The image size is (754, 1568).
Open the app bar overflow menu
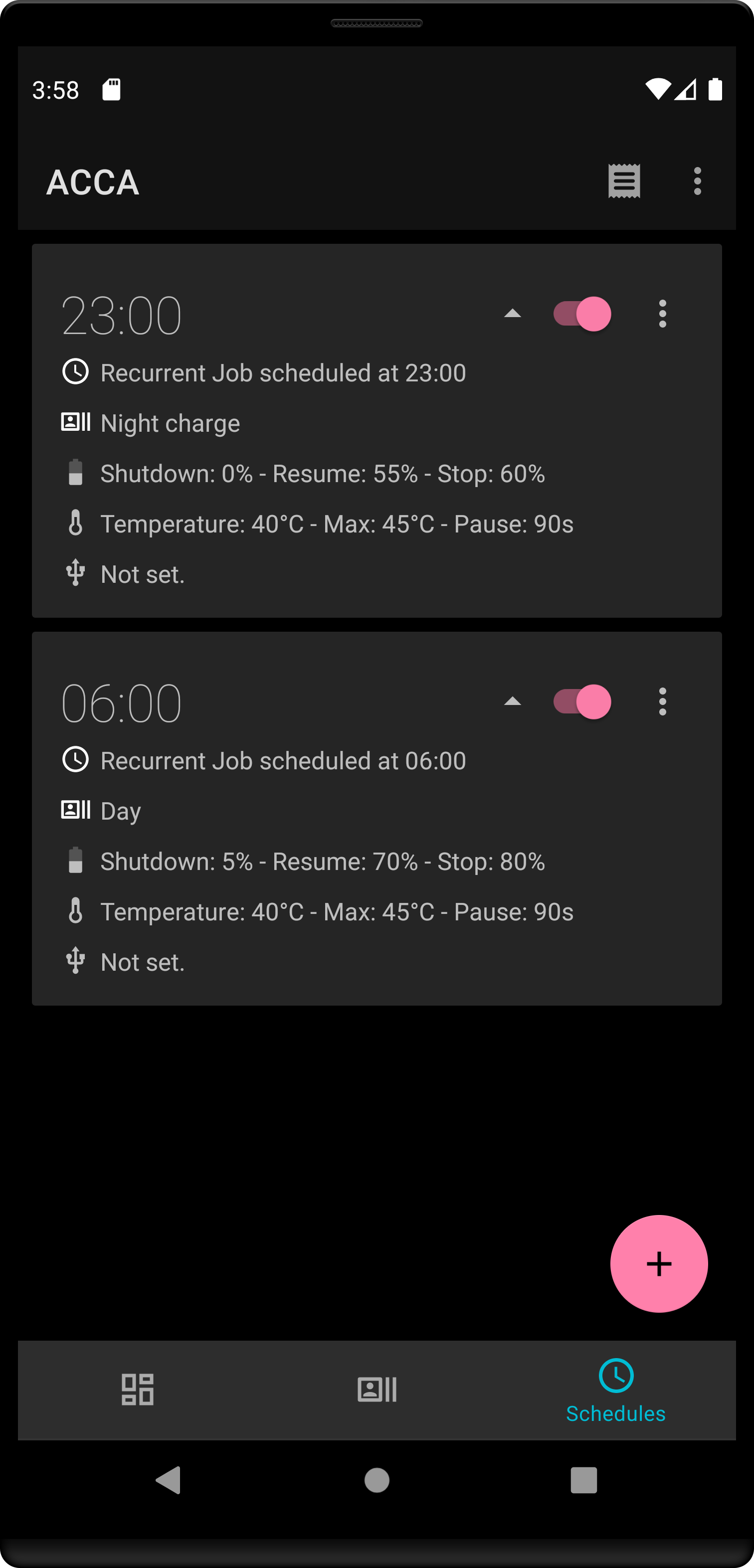pos(697,181)
